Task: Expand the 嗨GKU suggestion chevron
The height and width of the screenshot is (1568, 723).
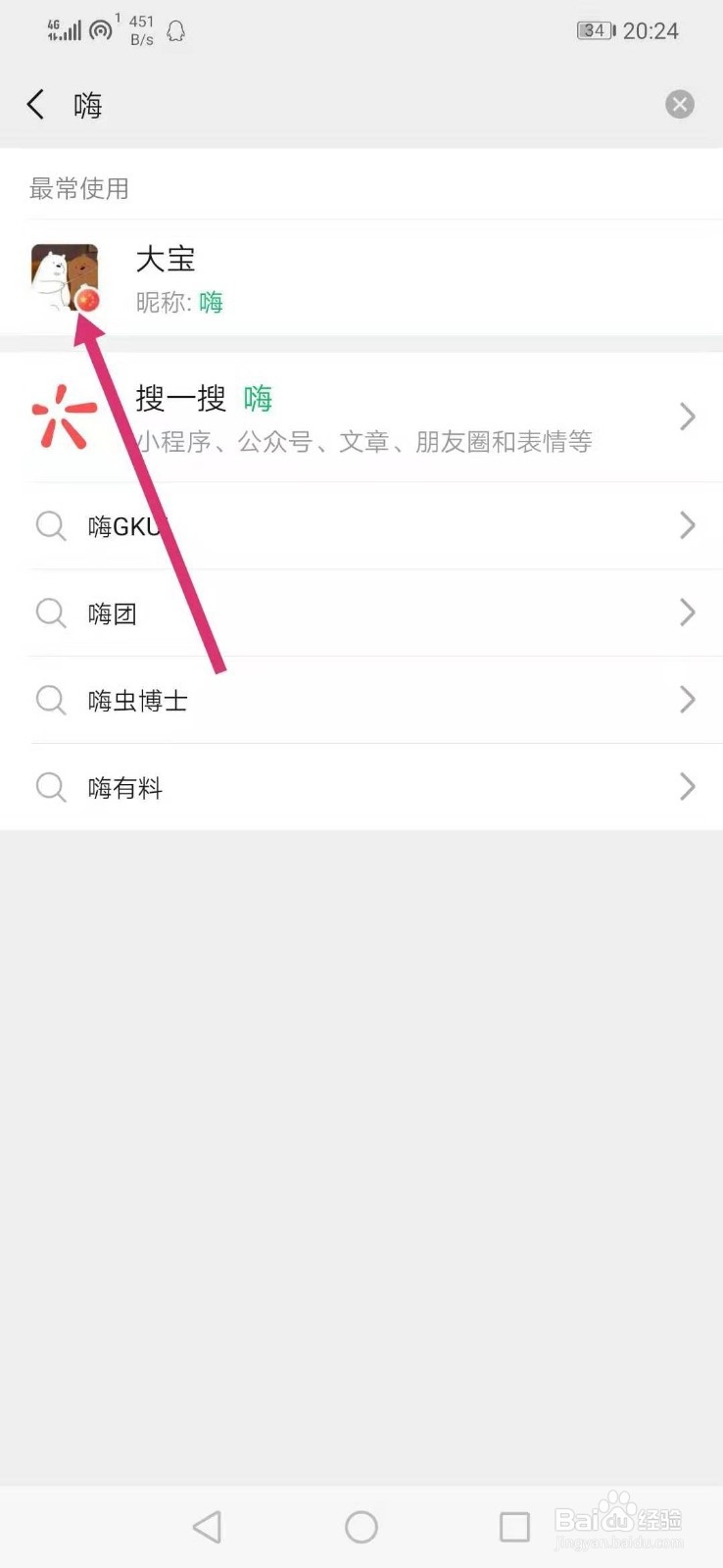Action: [x=687, y=525]
